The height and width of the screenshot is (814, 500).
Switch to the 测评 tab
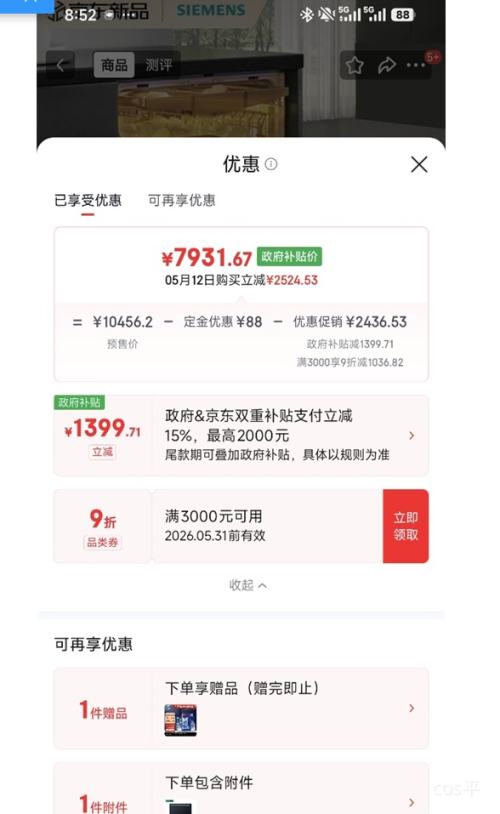coord(158,65)
